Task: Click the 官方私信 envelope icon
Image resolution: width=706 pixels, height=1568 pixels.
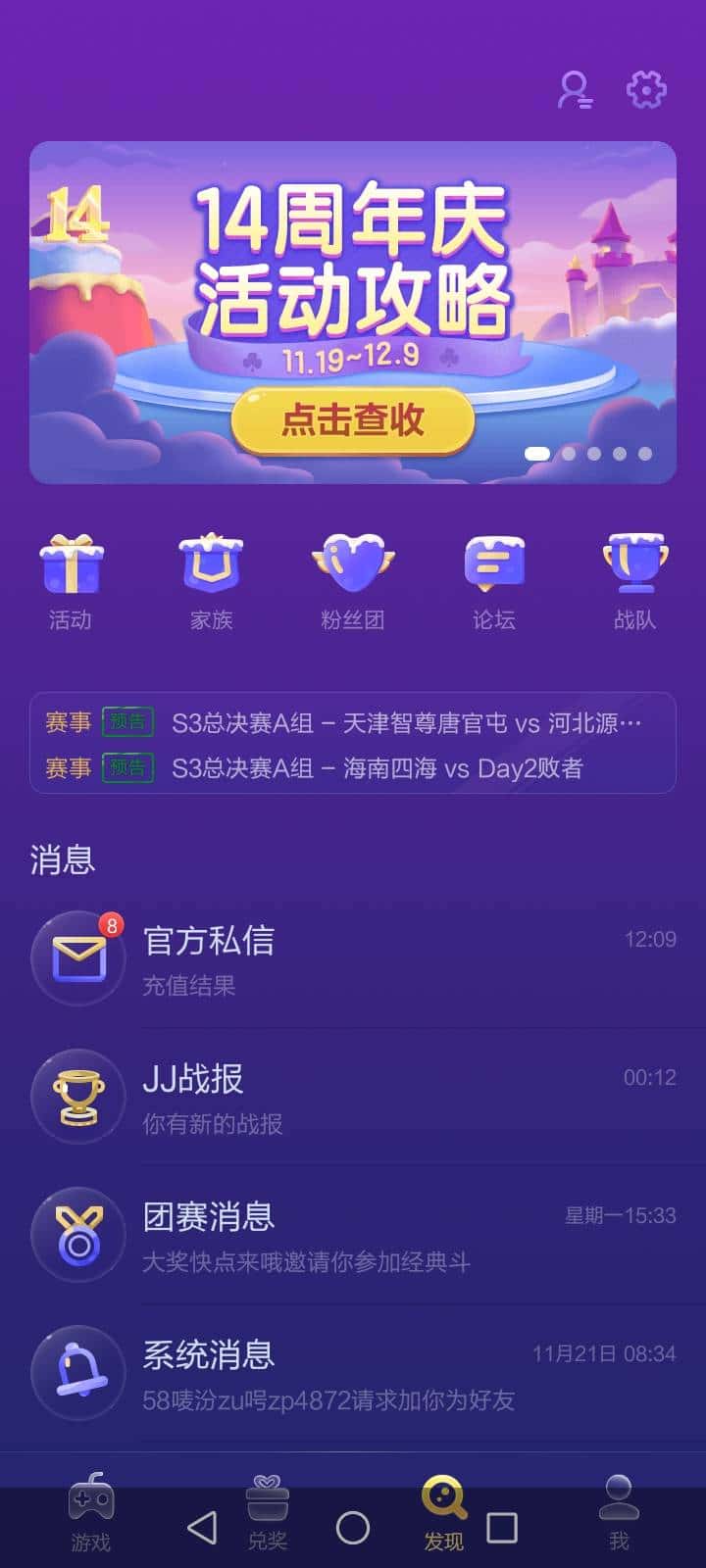Action: (x=78, y=955)
